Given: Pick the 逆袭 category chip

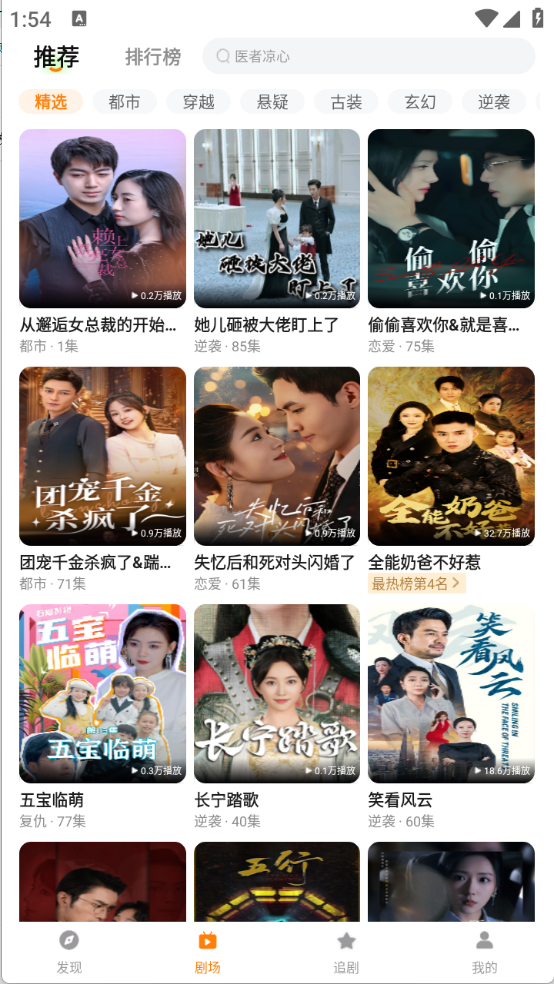Looking at the screenshot, I should coord(494,102).
